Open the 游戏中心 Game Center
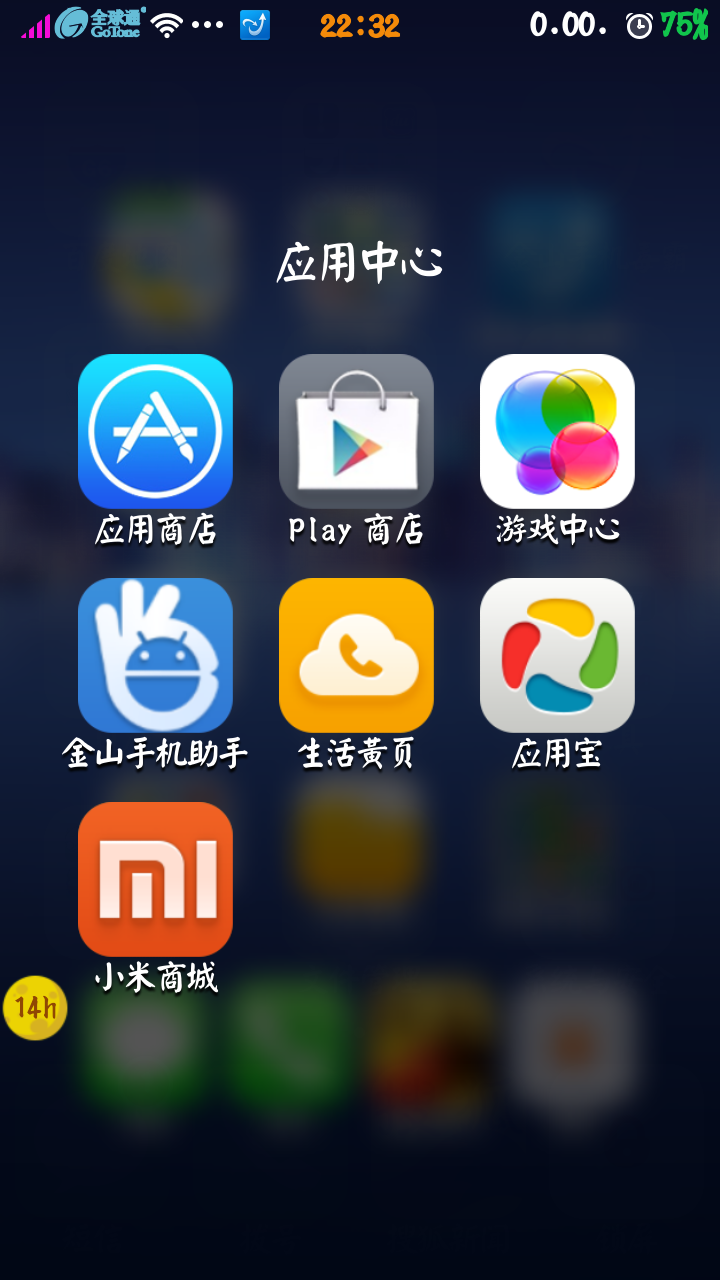This screenshot has height=1280, width=720. coord(556,431)
